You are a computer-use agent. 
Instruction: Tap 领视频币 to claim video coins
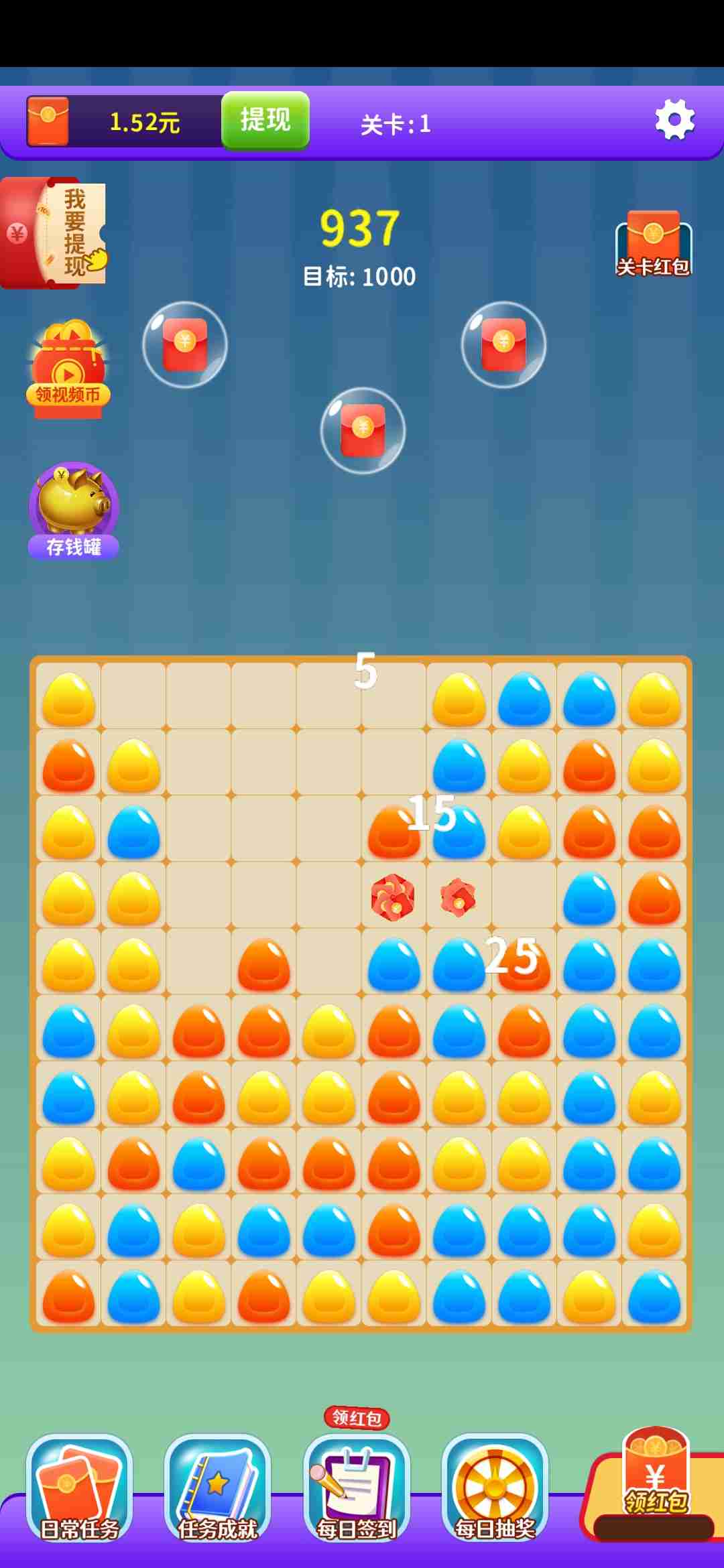[x=68, y=371]
